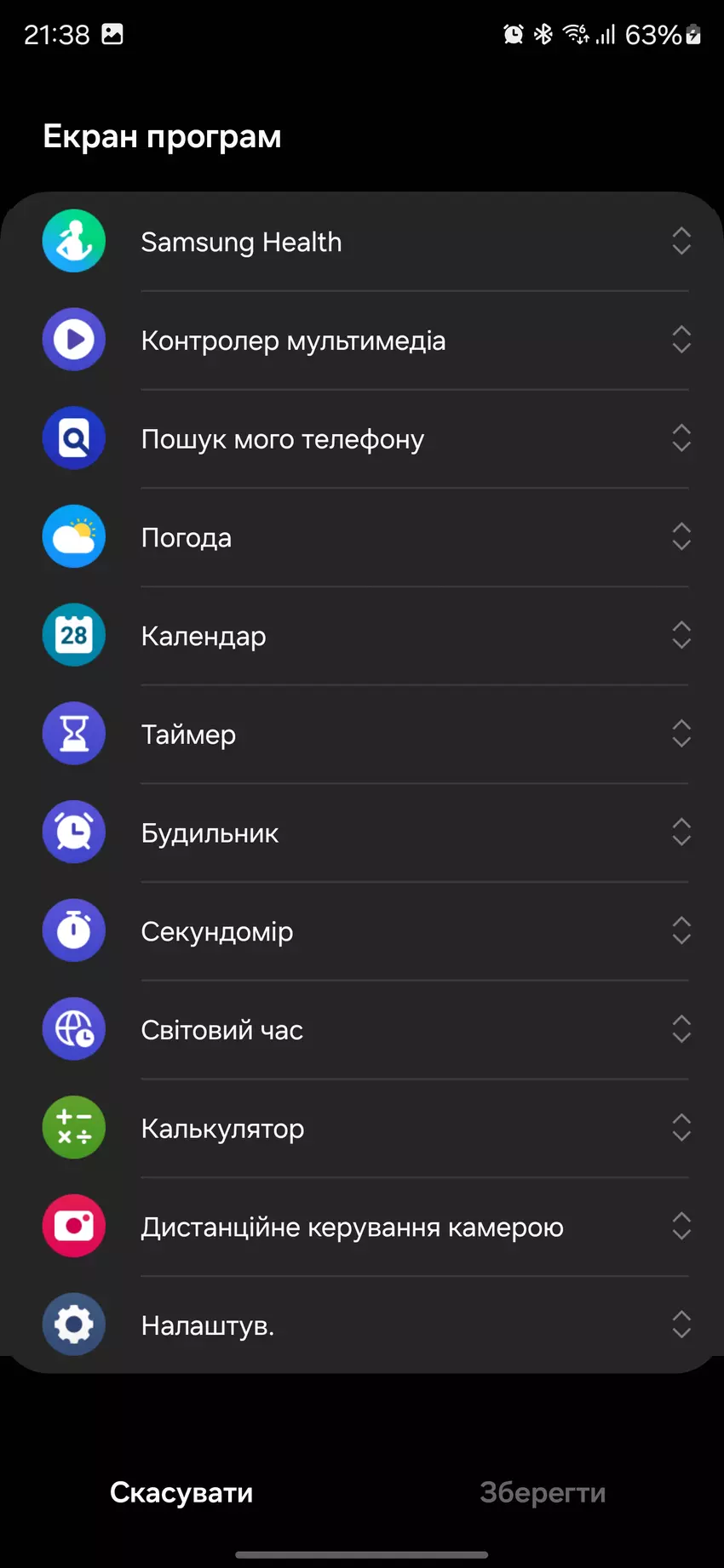The height and width of the screenshot is (1568, 724).
Task: Open the Калькулятор calculator icon
Action: [73, 1127]
